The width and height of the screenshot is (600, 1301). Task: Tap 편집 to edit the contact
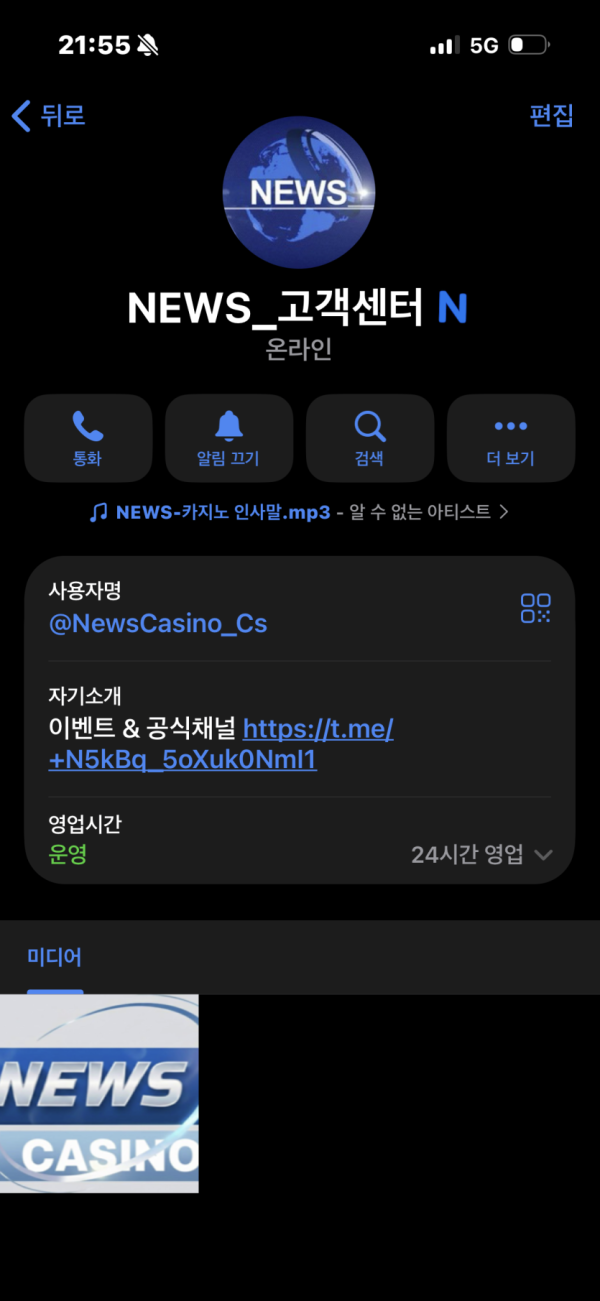[x=551, y=116]
